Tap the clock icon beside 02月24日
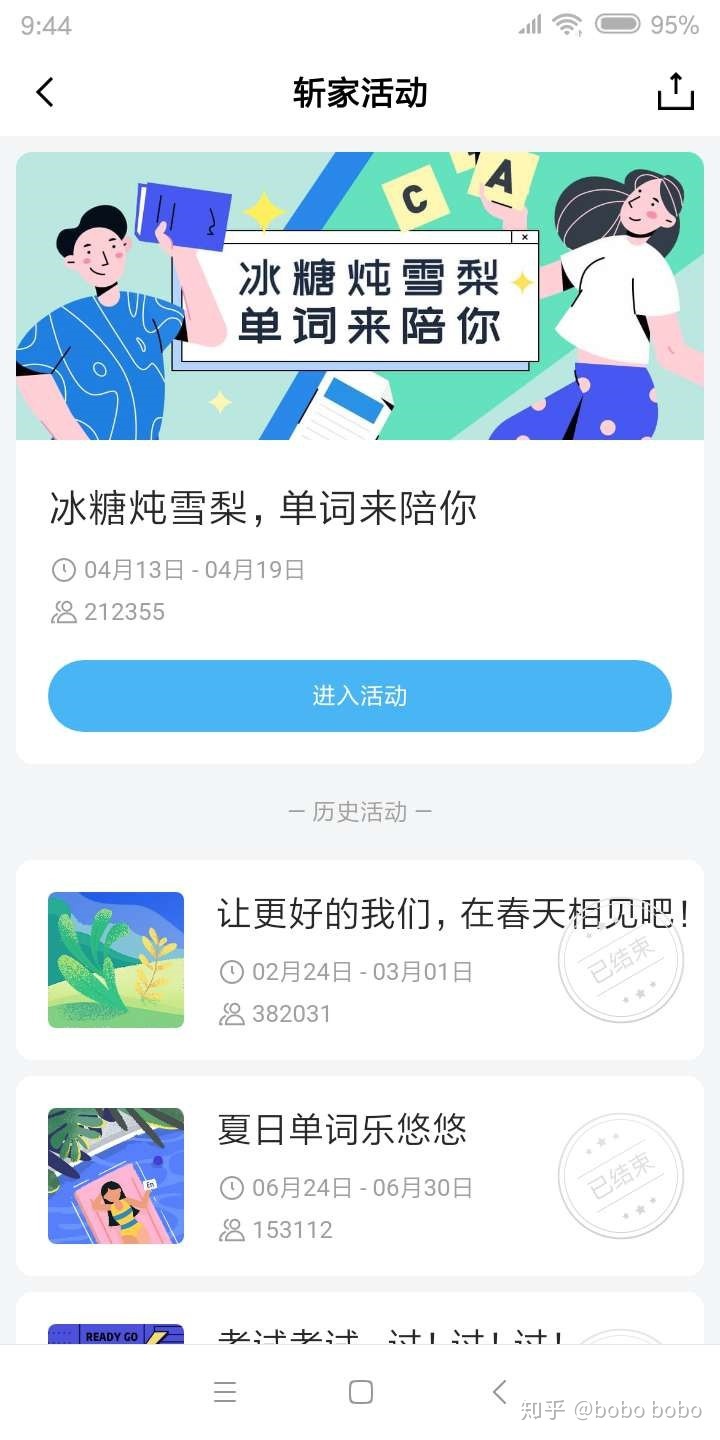Screen dimensions: 720x1440 (x=229, y=970)
